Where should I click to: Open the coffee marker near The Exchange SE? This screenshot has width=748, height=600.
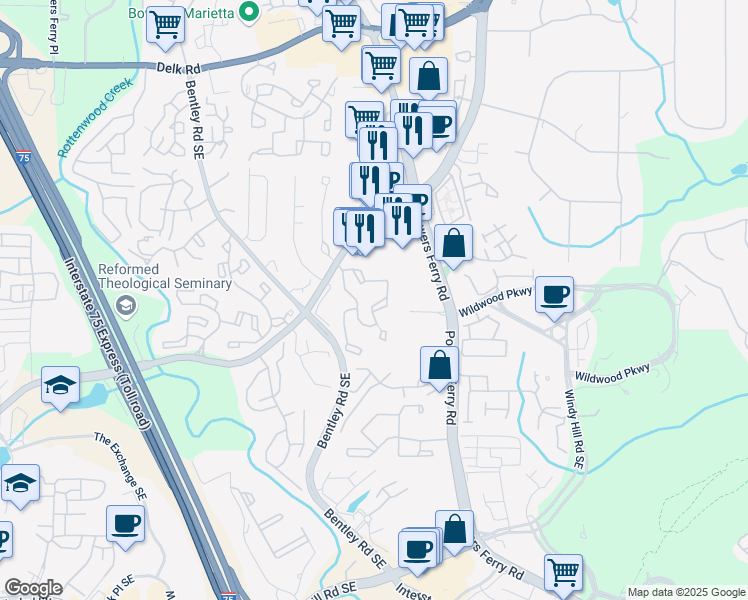(125, 527)
